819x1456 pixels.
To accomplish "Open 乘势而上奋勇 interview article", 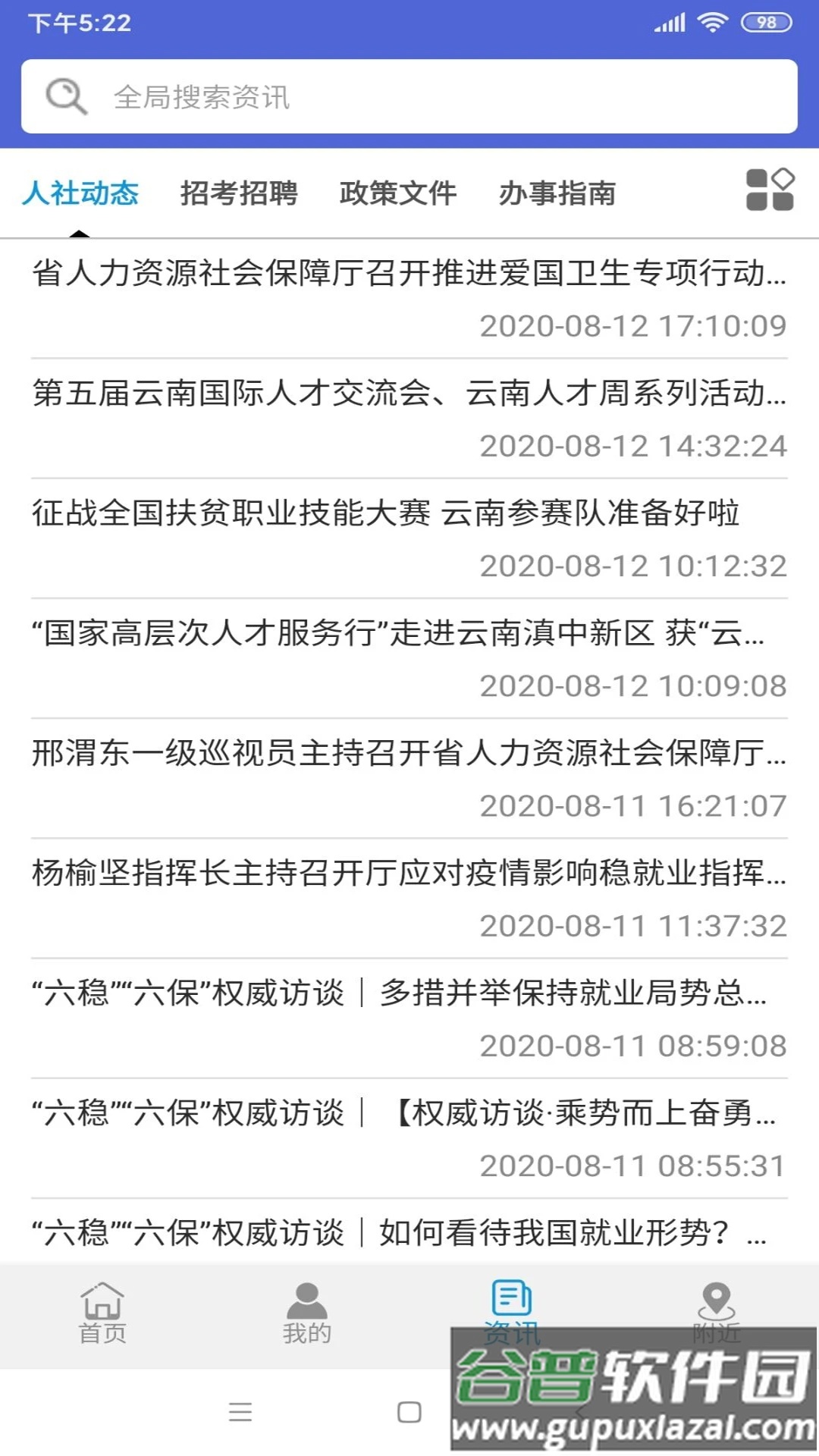I will (x=403, y=1113).
